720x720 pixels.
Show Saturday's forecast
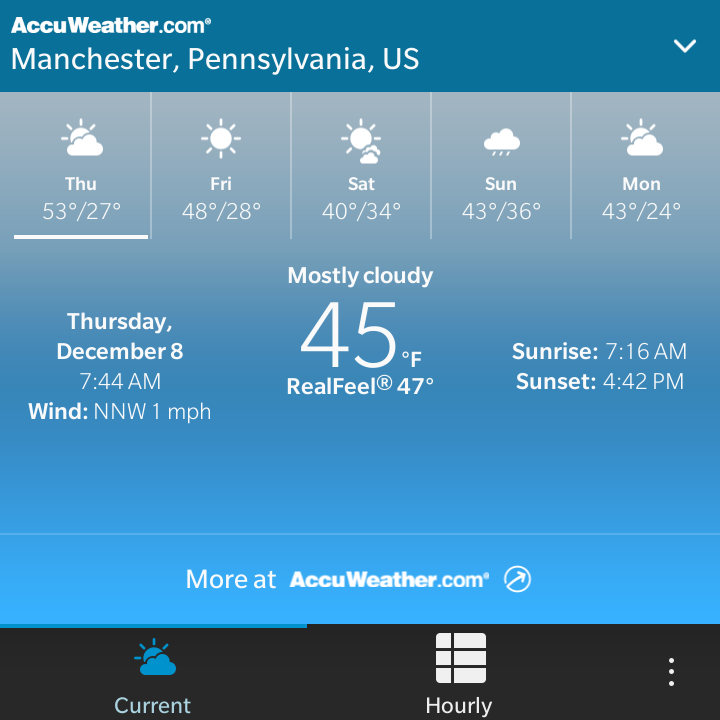(361, 168)
